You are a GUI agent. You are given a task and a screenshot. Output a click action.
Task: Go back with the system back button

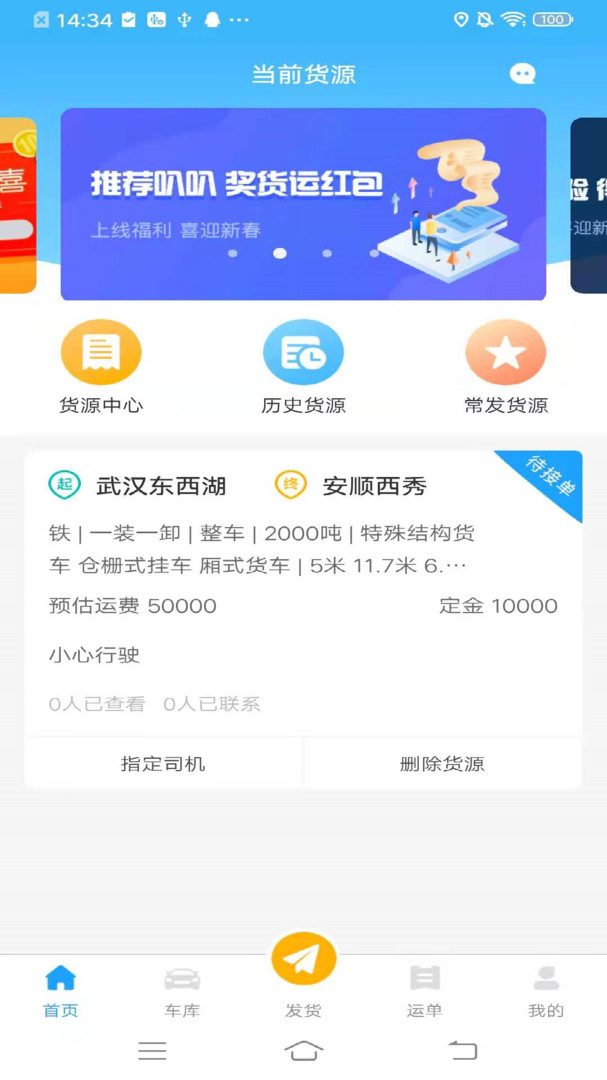point(462,1050)
